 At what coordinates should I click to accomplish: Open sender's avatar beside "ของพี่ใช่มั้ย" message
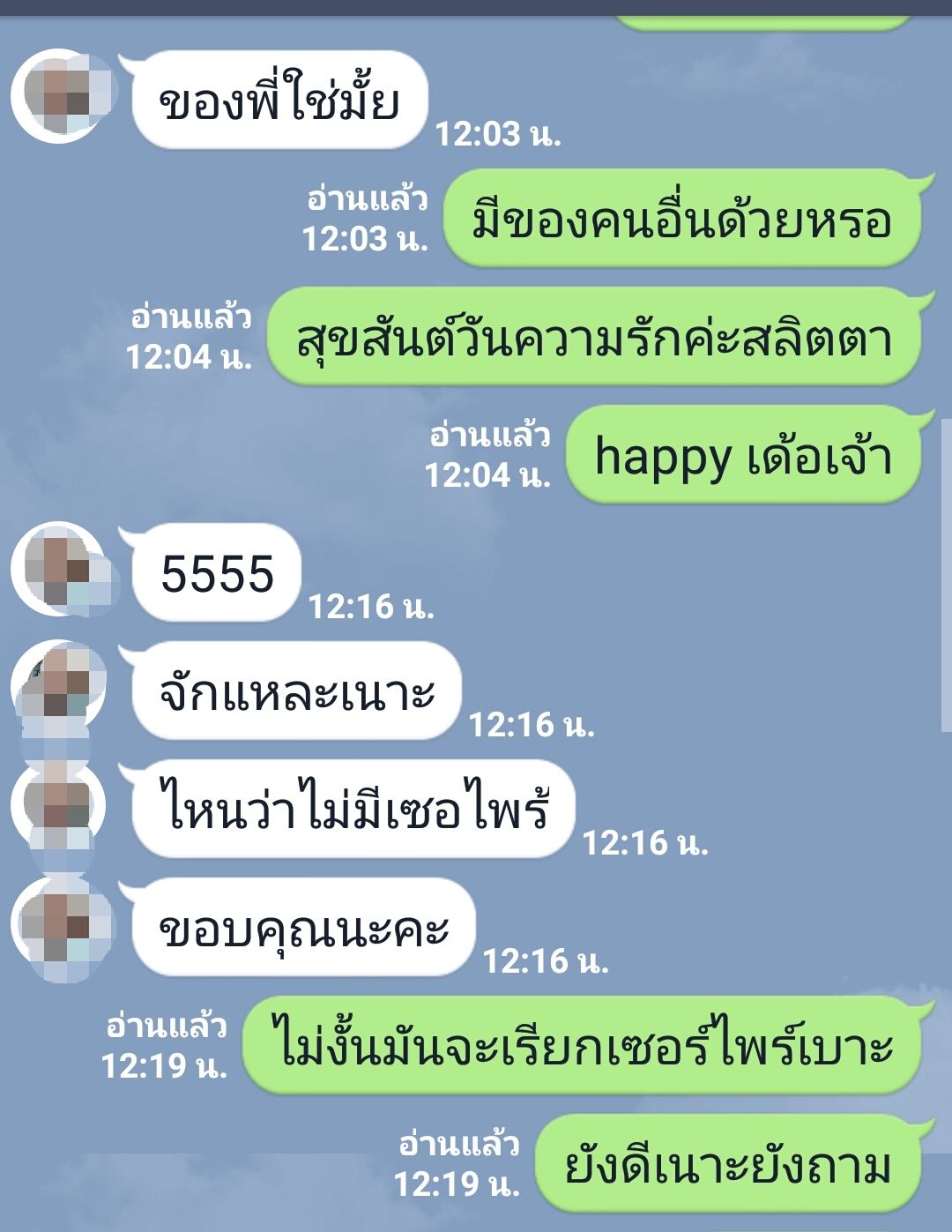[60, 95]
